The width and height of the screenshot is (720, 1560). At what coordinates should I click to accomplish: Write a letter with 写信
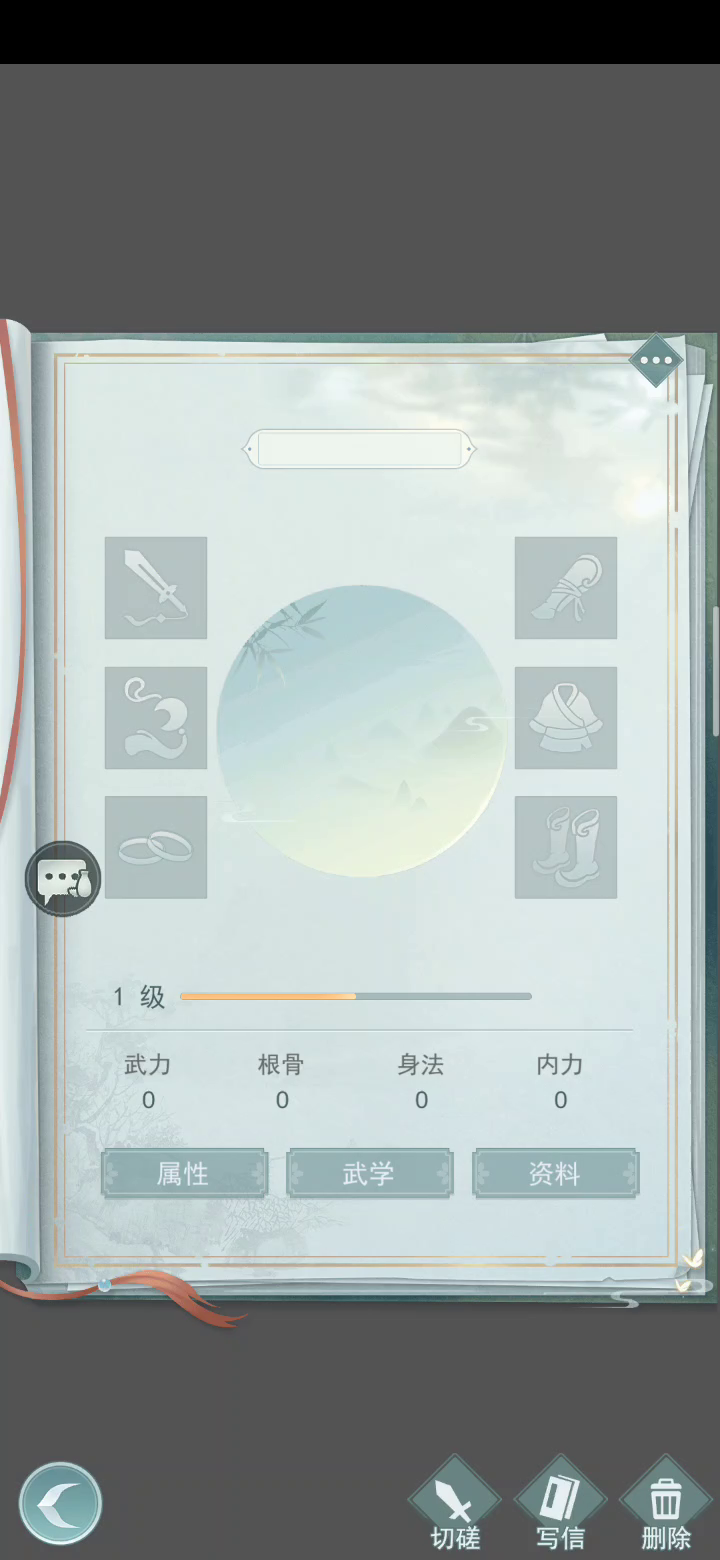click(560, 1505)
